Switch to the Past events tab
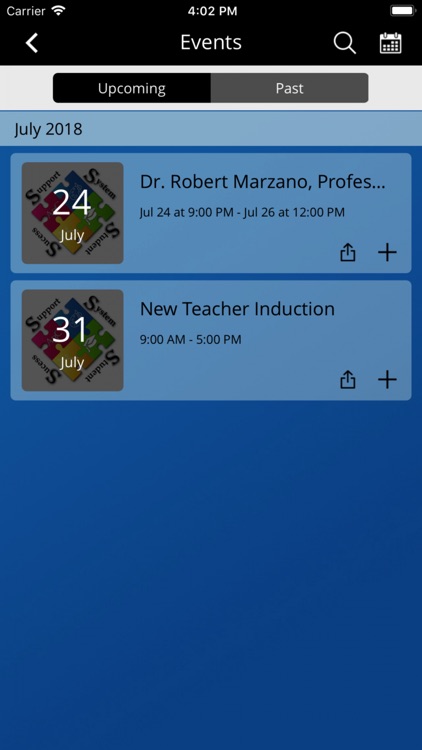The width and height of the screenshot is (422, 750). [x=289, y=88]
